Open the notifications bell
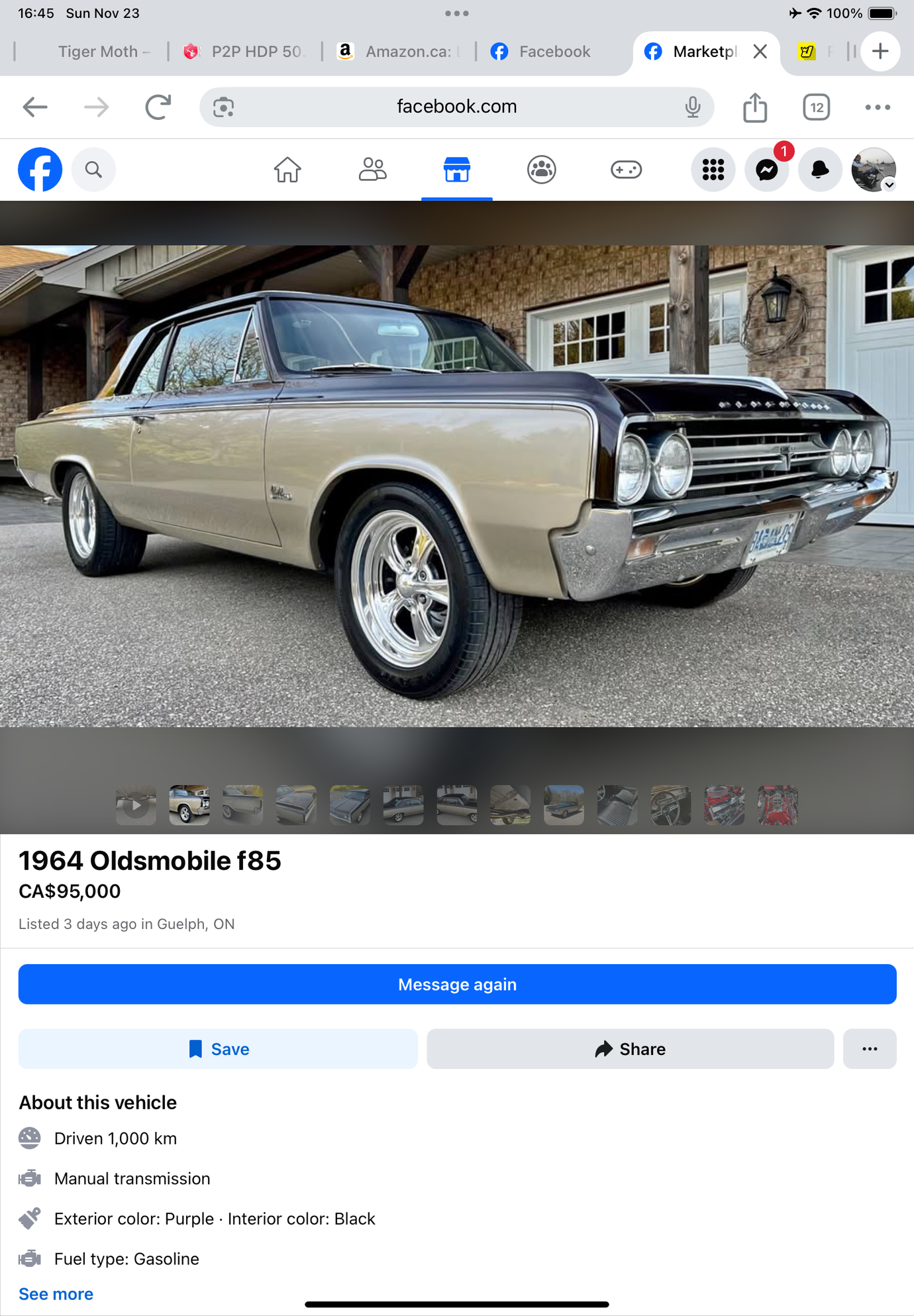Viewport: 914px width, 1316px height. pos(820,170)
